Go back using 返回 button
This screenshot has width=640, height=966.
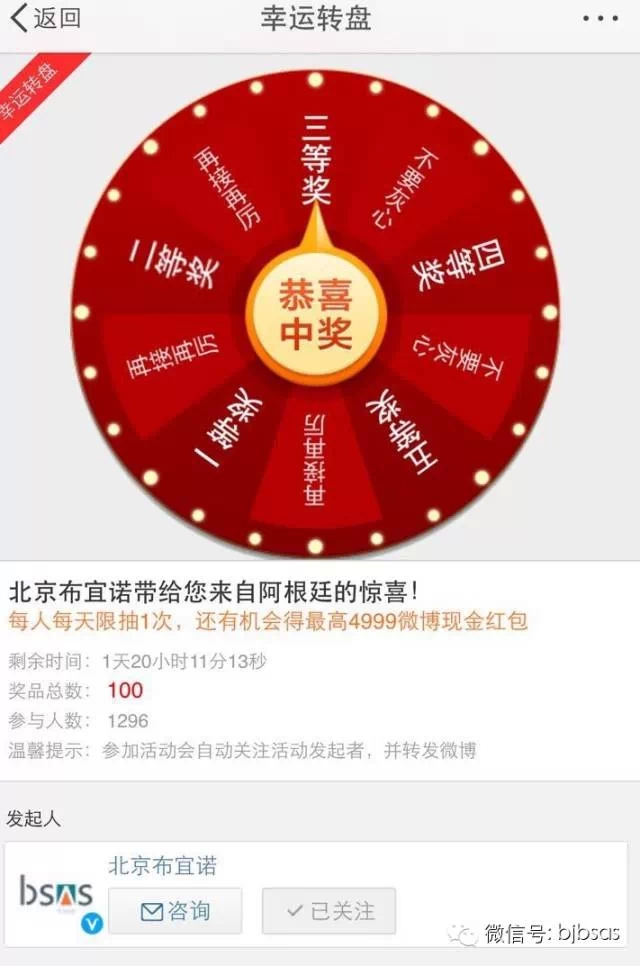(x=45, y=19)
